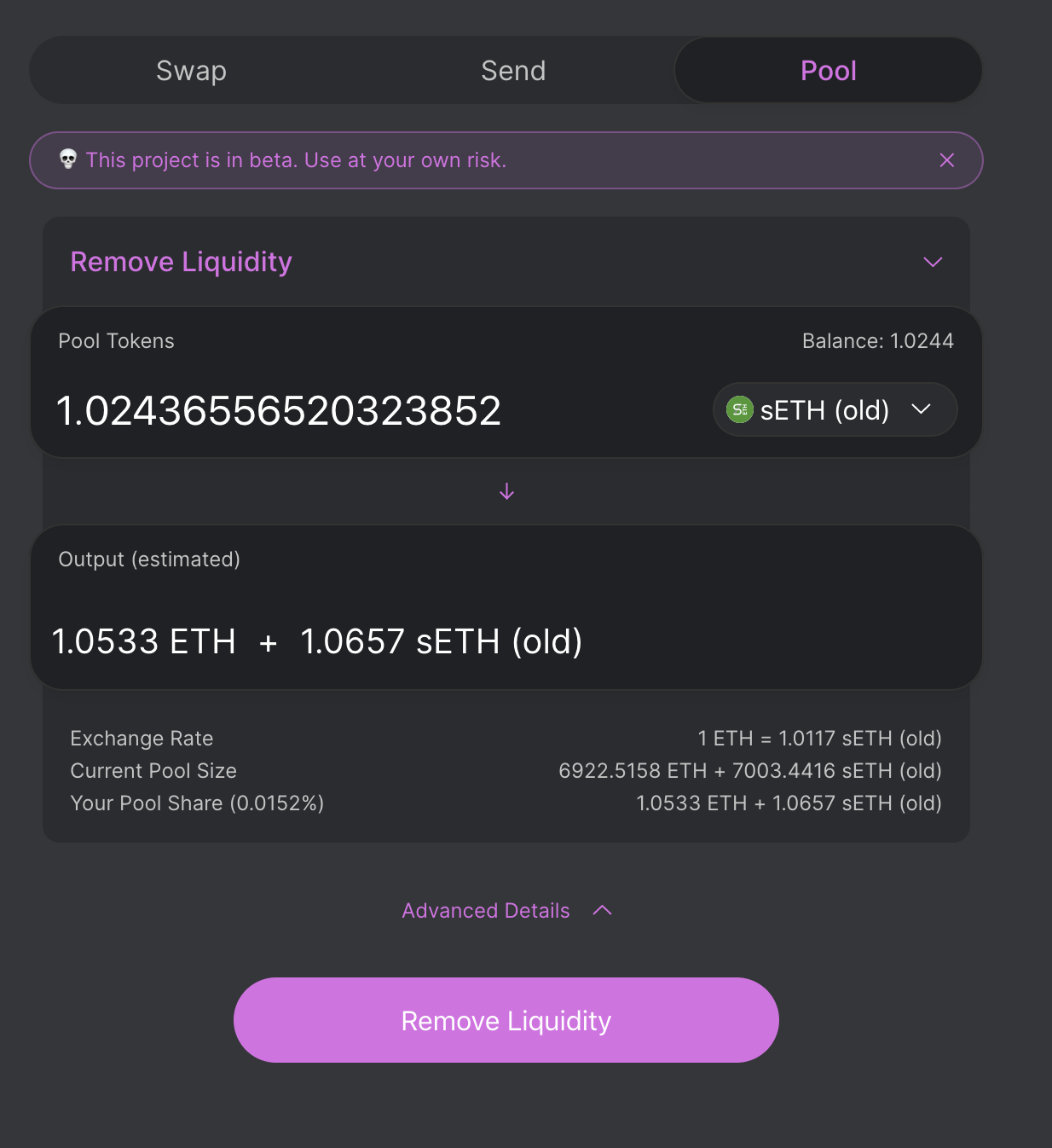The width and height of the screenshot is (1052, 1148).
Task: Select the Pool tab
Action: click(x=829, y=71)
